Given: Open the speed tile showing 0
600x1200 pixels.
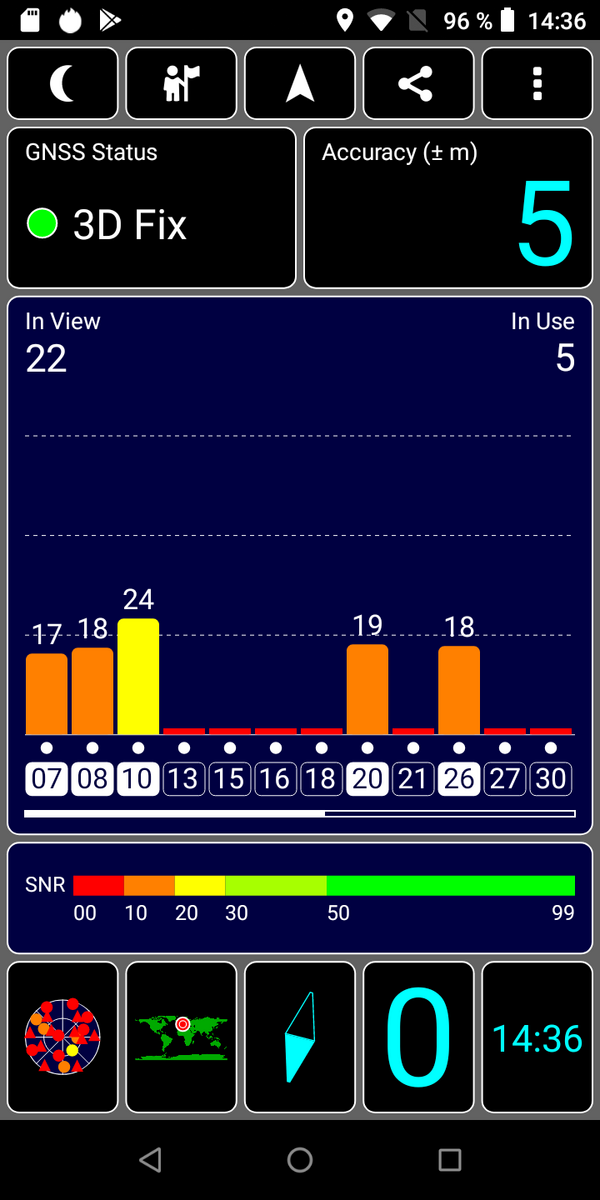Looking at the screenshot, I should click(418, 1037).
